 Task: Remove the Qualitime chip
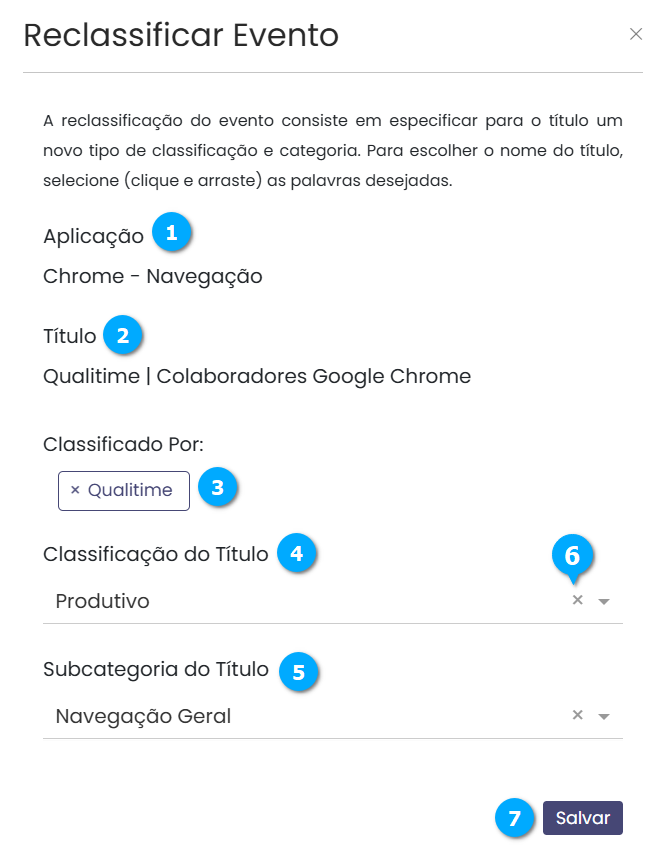(75, 491)
